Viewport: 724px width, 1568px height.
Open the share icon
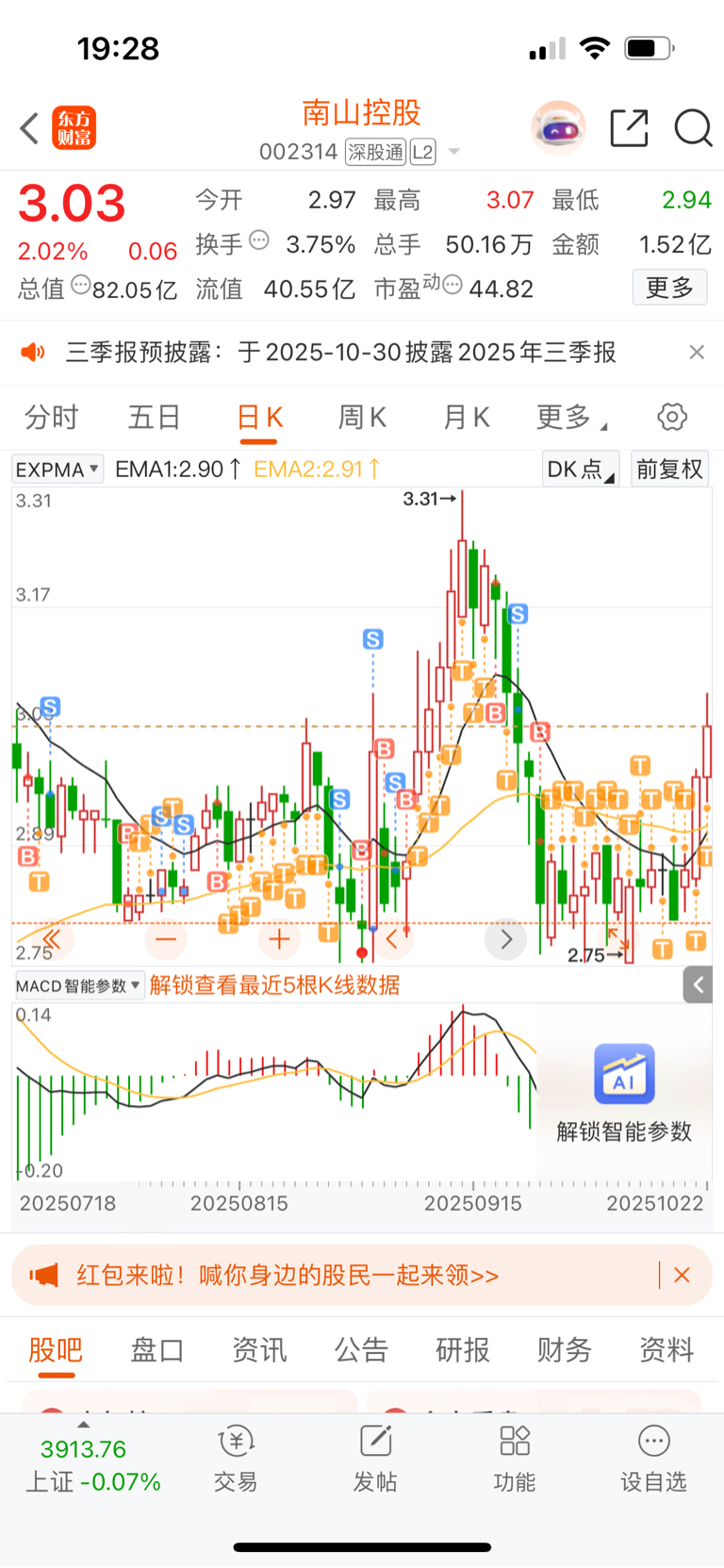629,128
